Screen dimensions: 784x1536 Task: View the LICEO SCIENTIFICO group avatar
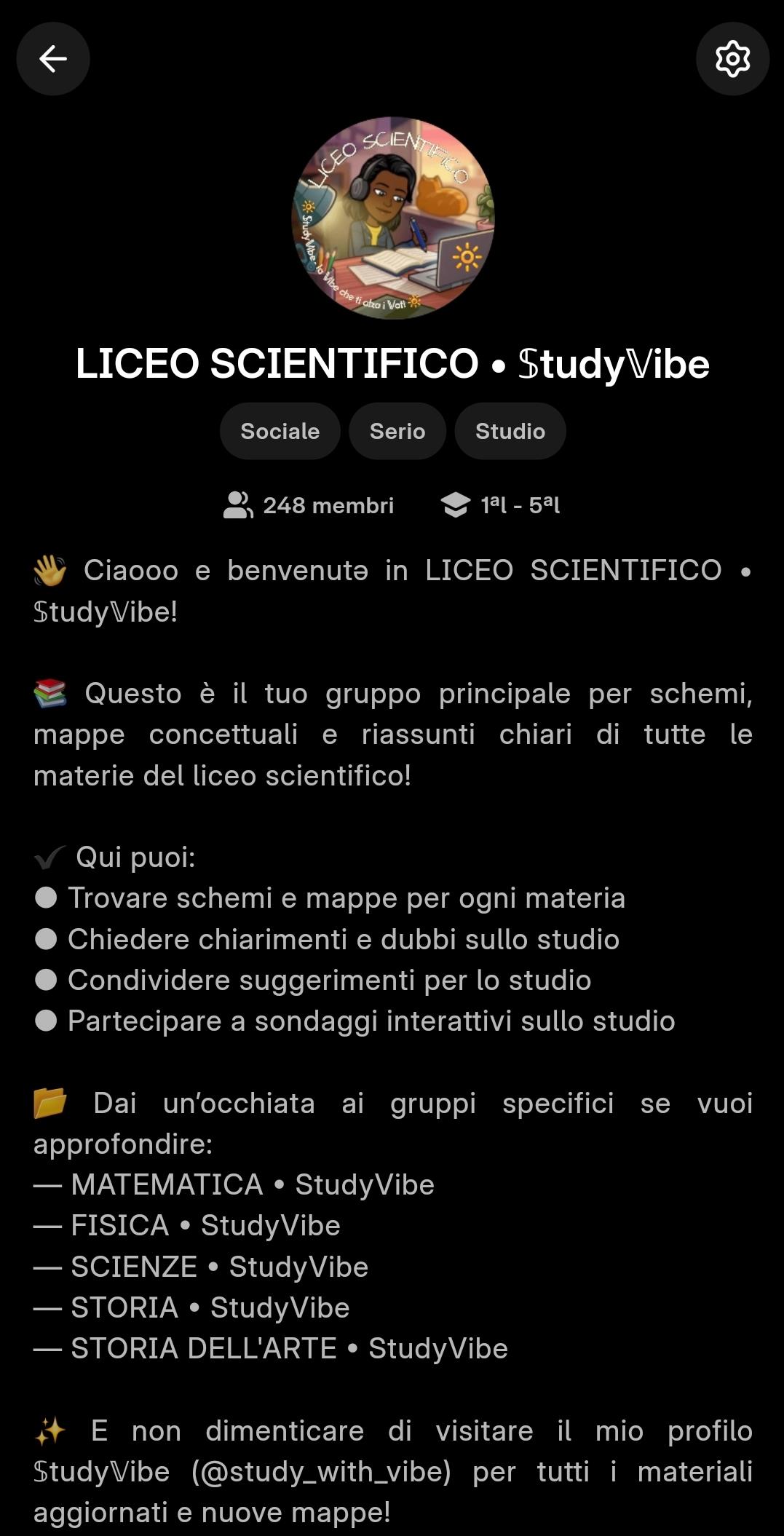click(x=393, y=218)
